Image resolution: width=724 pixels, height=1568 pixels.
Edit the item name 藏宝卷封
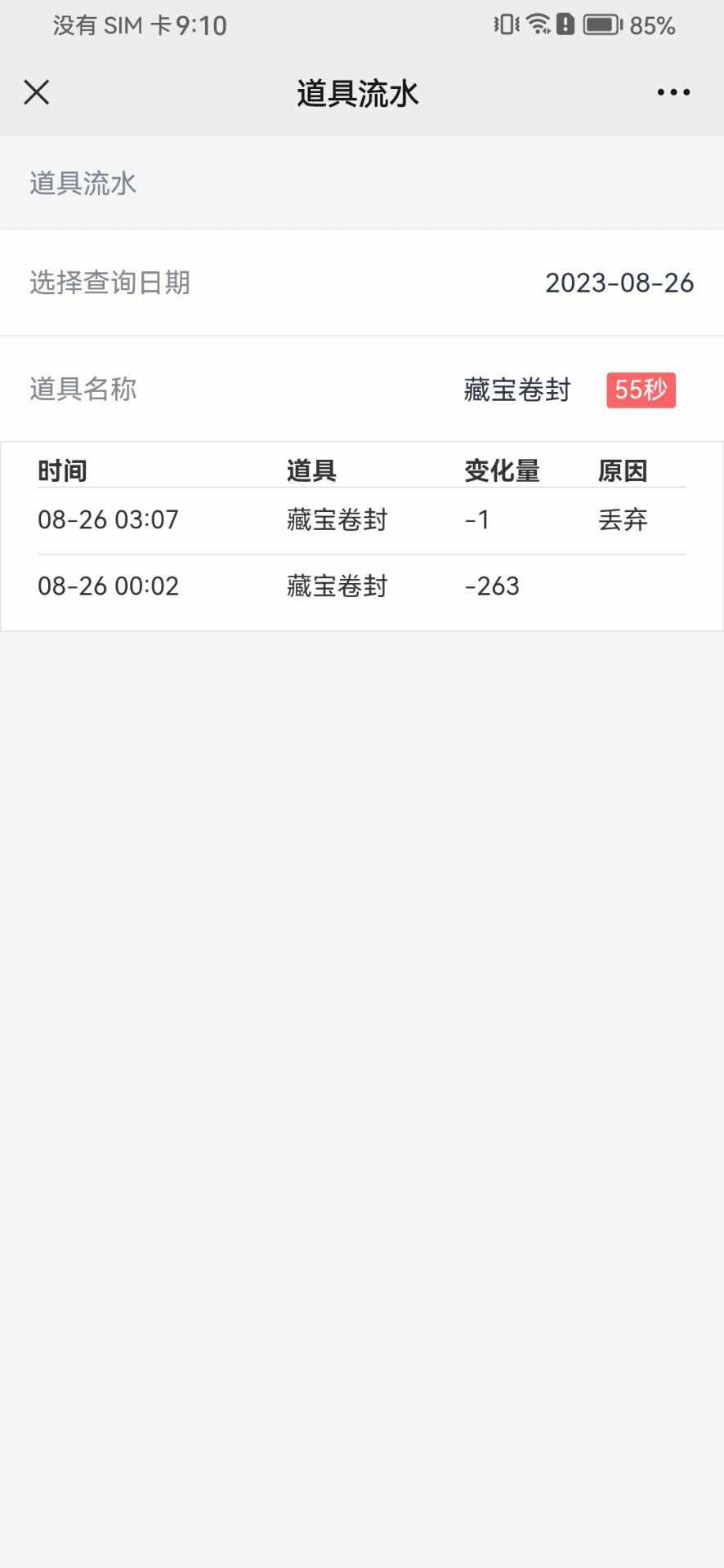[516, 390]
